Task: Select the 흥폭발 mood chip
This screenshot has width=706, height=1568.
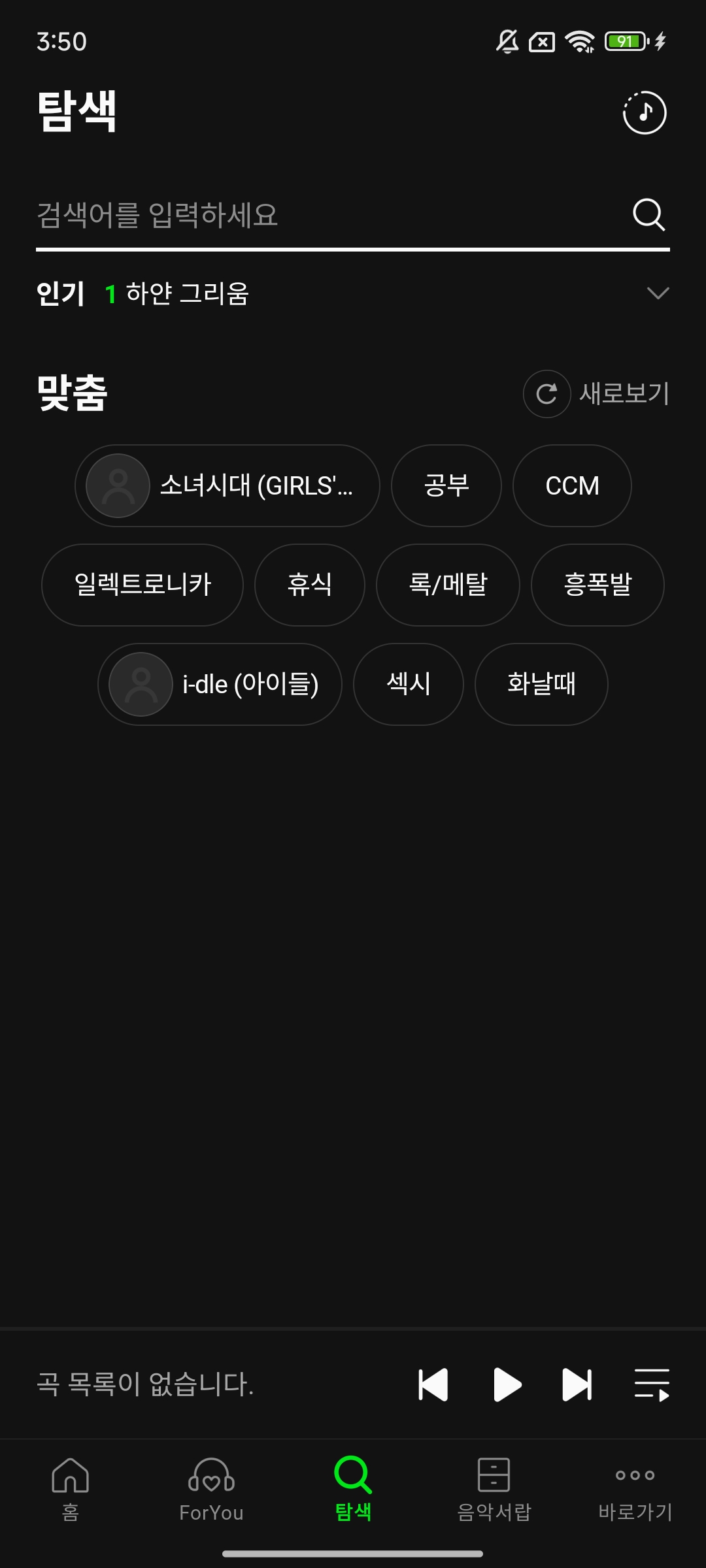Action: (597, 585)
